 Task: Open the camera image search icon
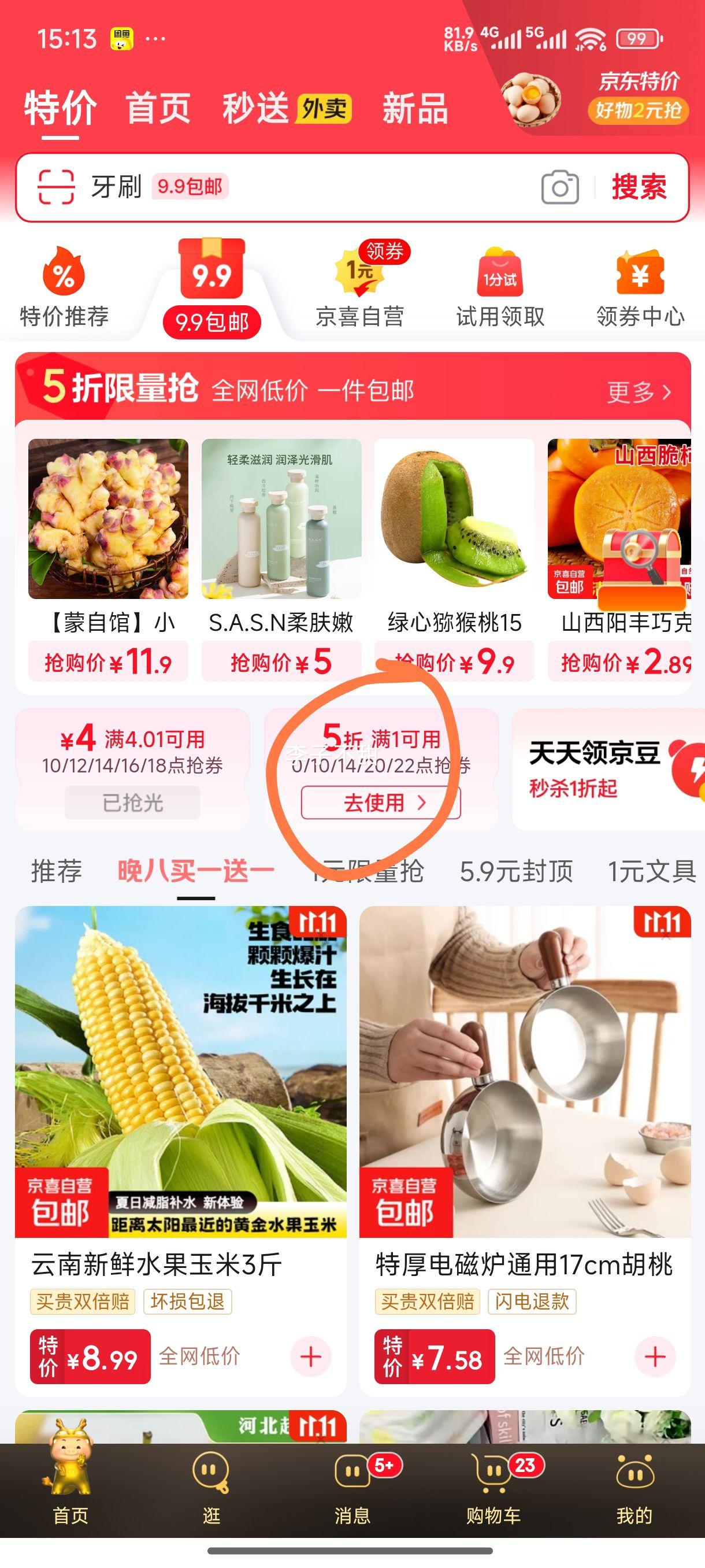559,187
